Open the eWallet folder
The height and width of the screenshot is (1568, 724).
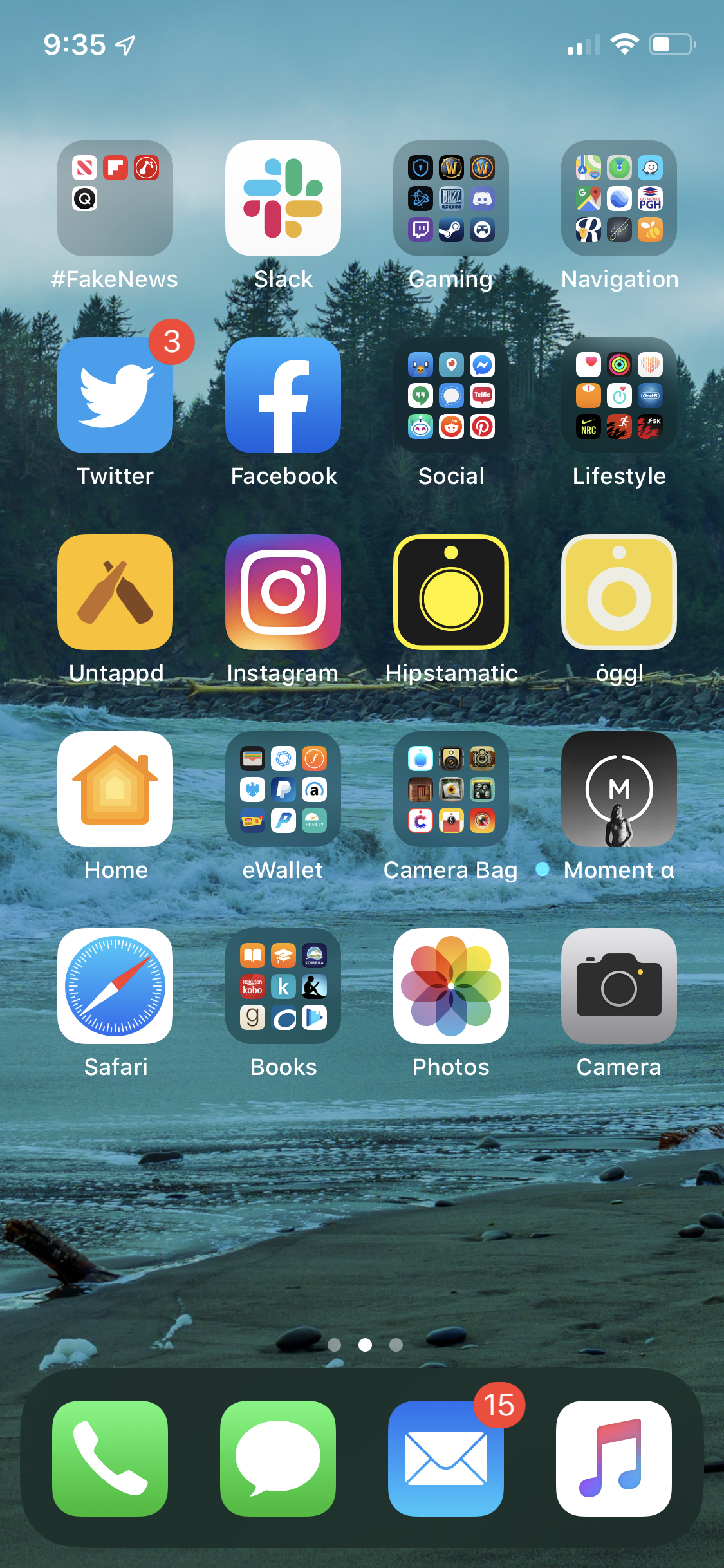283,789
